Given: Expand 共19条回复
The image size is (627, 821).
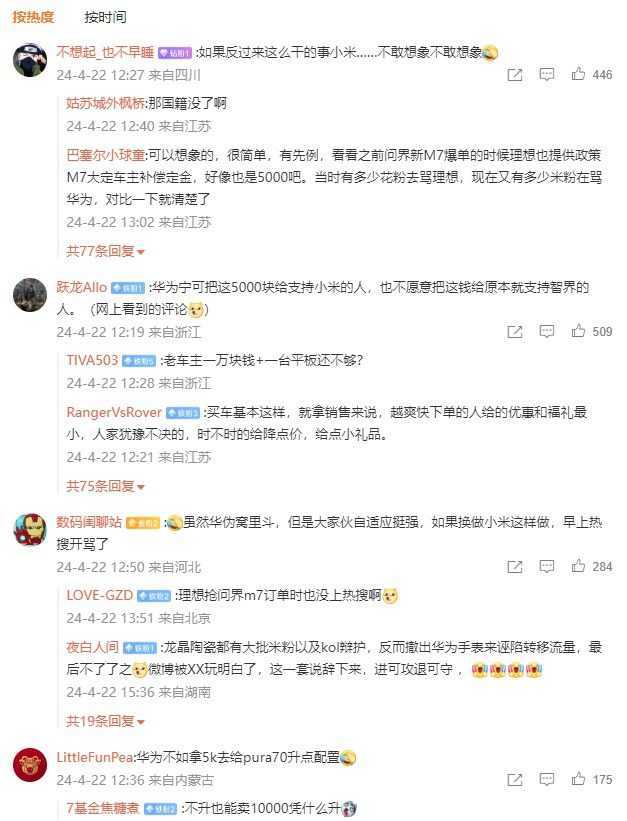Looking at the screenshot, I should [106, 721].
